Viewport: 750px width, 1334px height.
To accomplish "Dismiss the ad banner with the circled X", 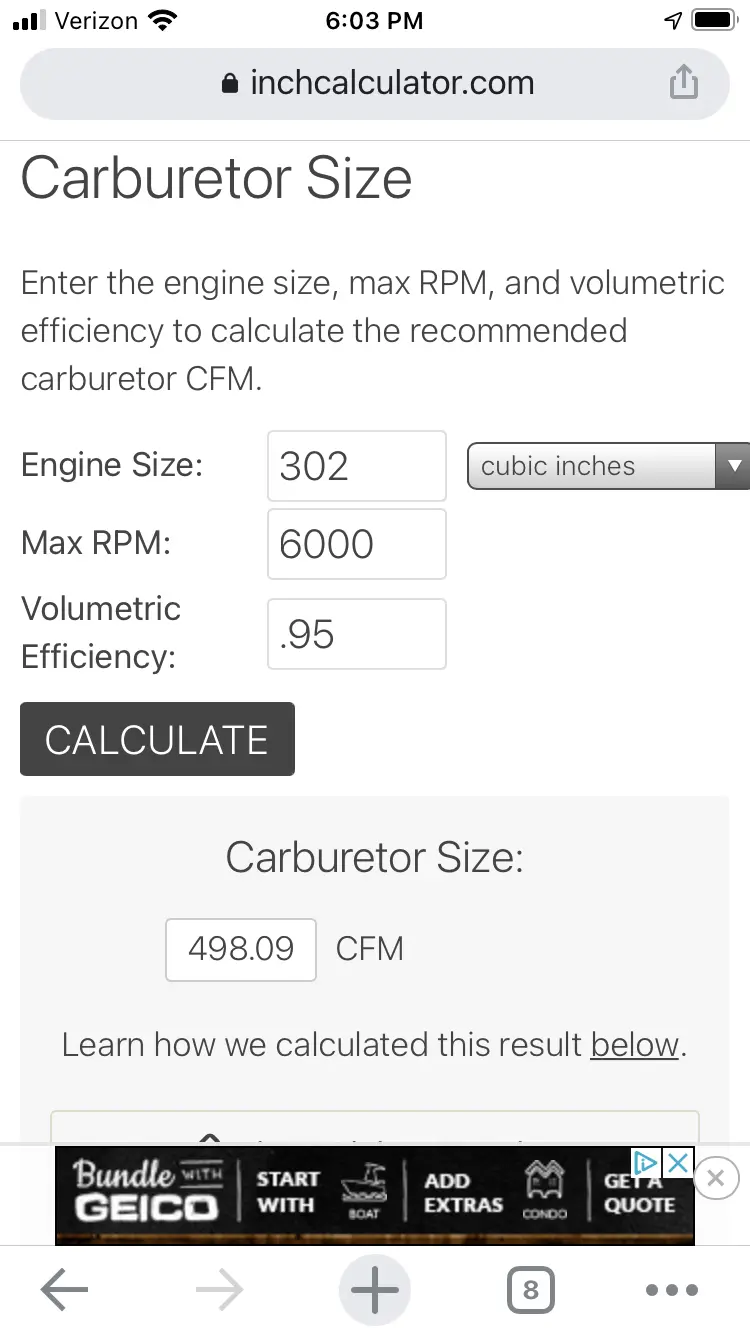I will (715, 1178).
